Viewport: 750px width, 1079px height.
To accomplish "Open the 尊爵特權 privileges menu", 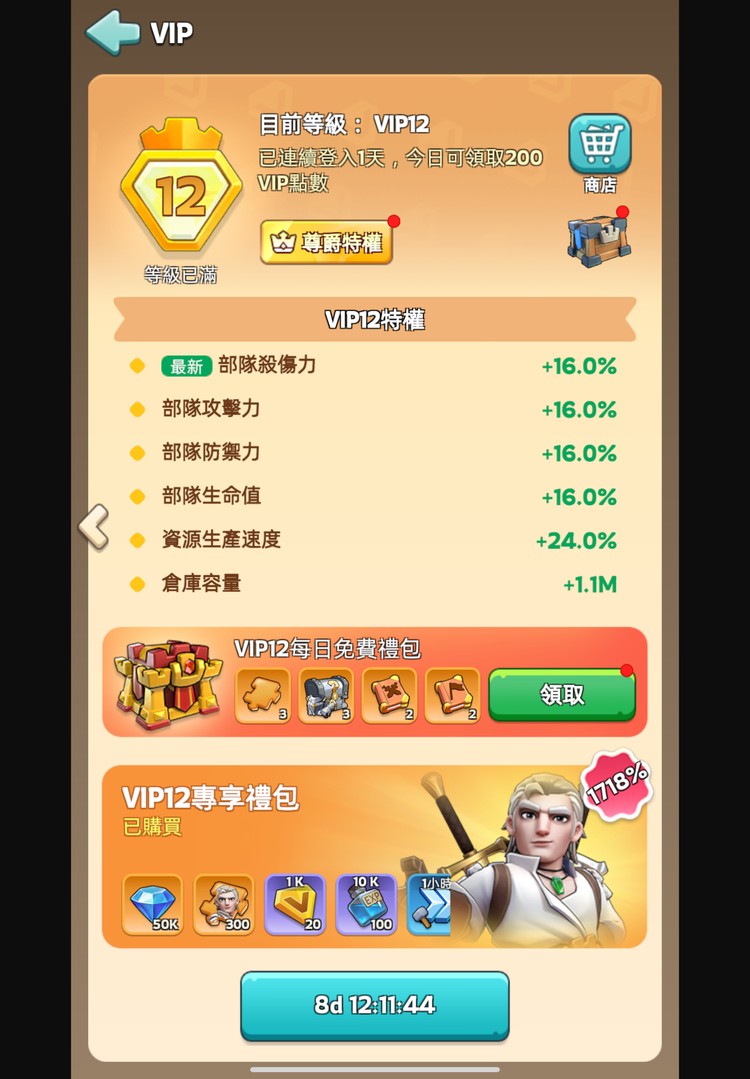I will pyautogui.click(x=325, y=241).
